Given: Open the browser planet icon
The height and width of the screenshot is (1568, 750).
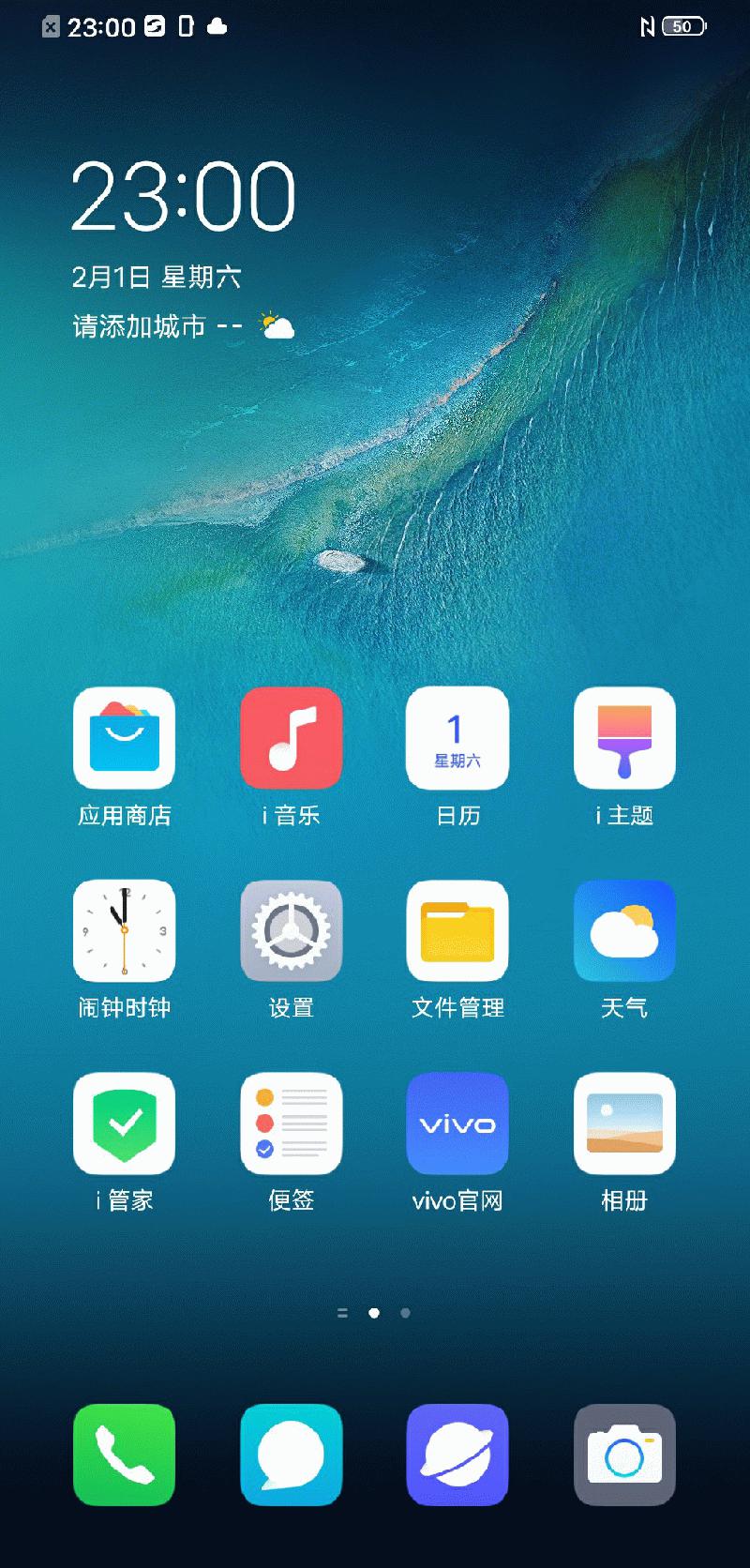Looking at the screenshot, I should [x=457, y=1455].
